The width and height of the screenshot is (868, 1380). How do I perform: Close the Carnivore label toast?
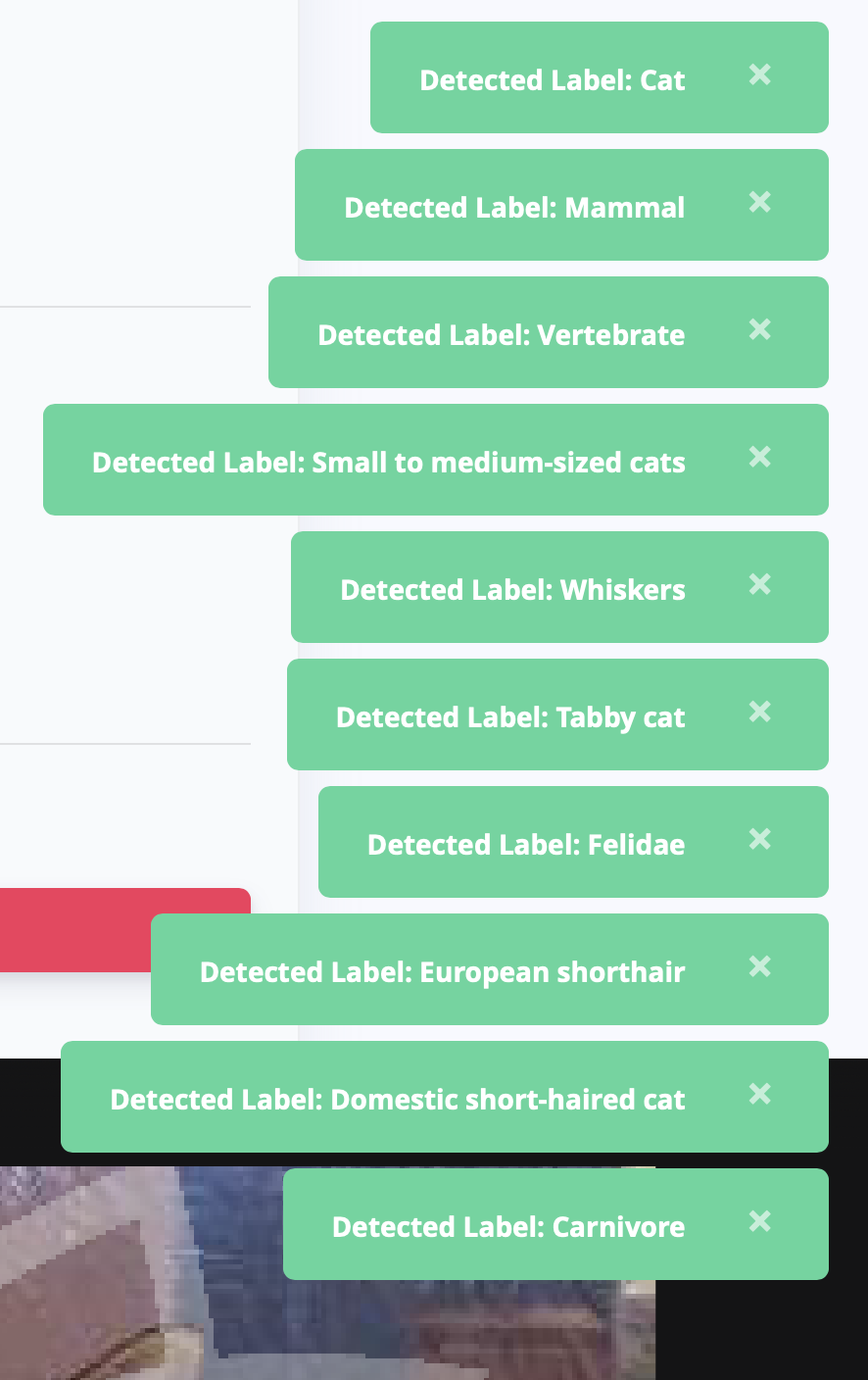tap(760, 1221)
